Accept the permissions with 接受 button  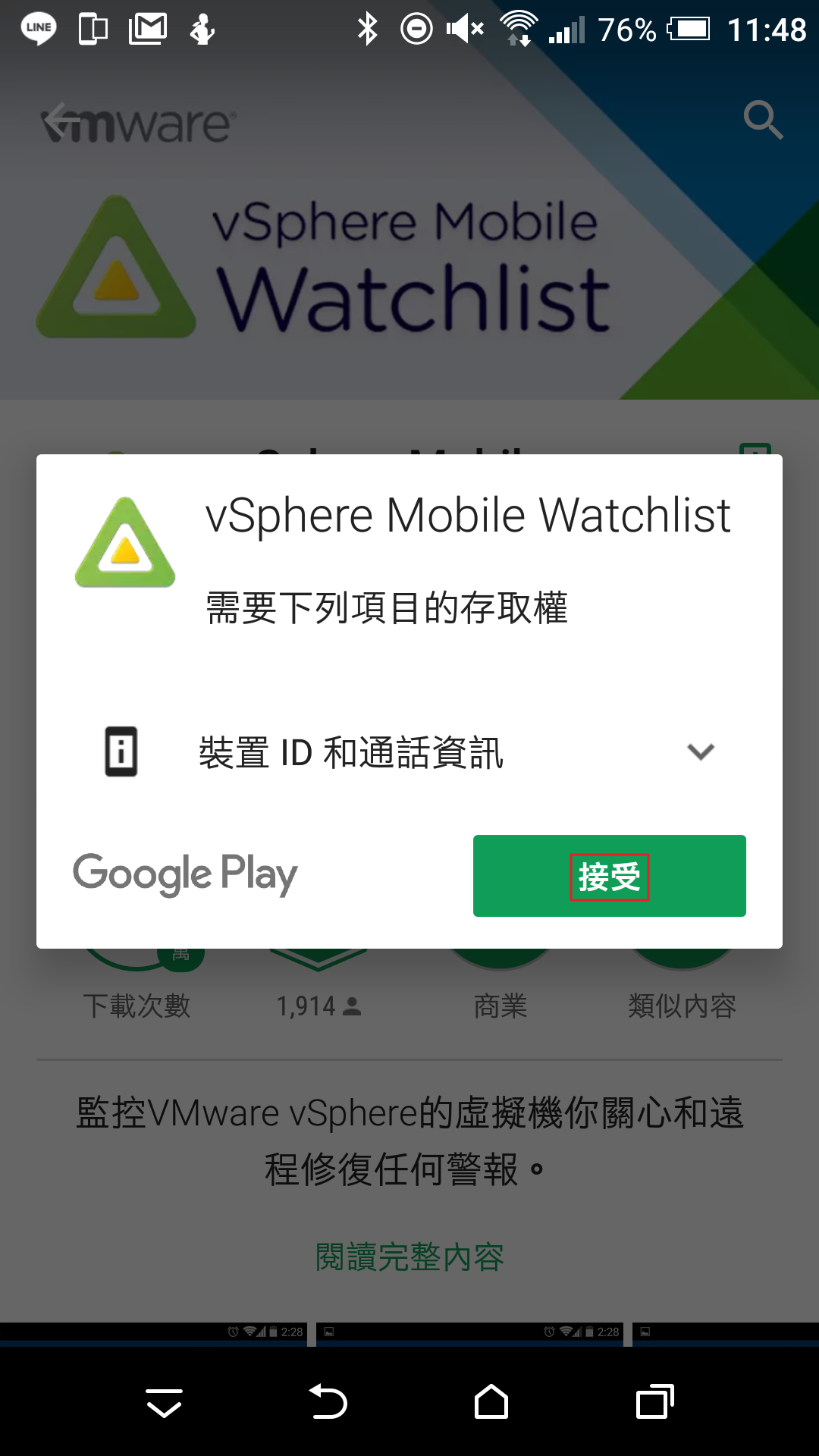(x=609, y=876)
